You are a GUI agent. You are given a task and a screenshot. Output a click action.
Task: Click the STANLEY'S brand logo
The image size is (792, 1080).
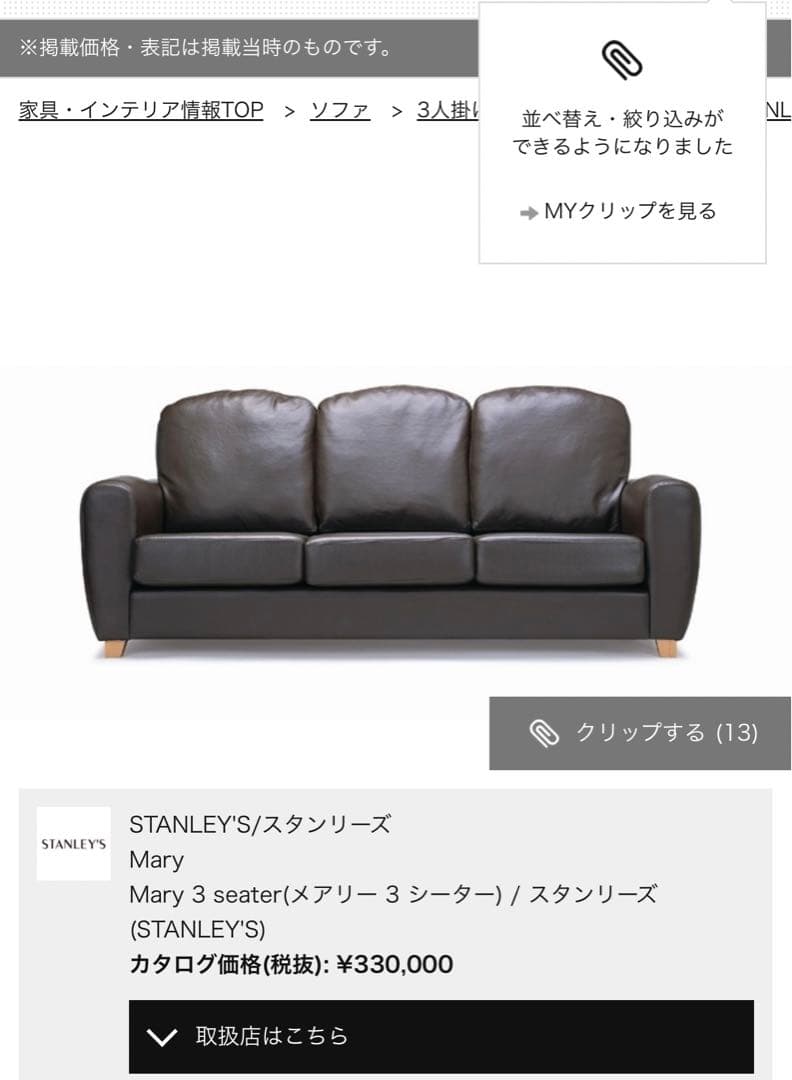coord(73,844)
